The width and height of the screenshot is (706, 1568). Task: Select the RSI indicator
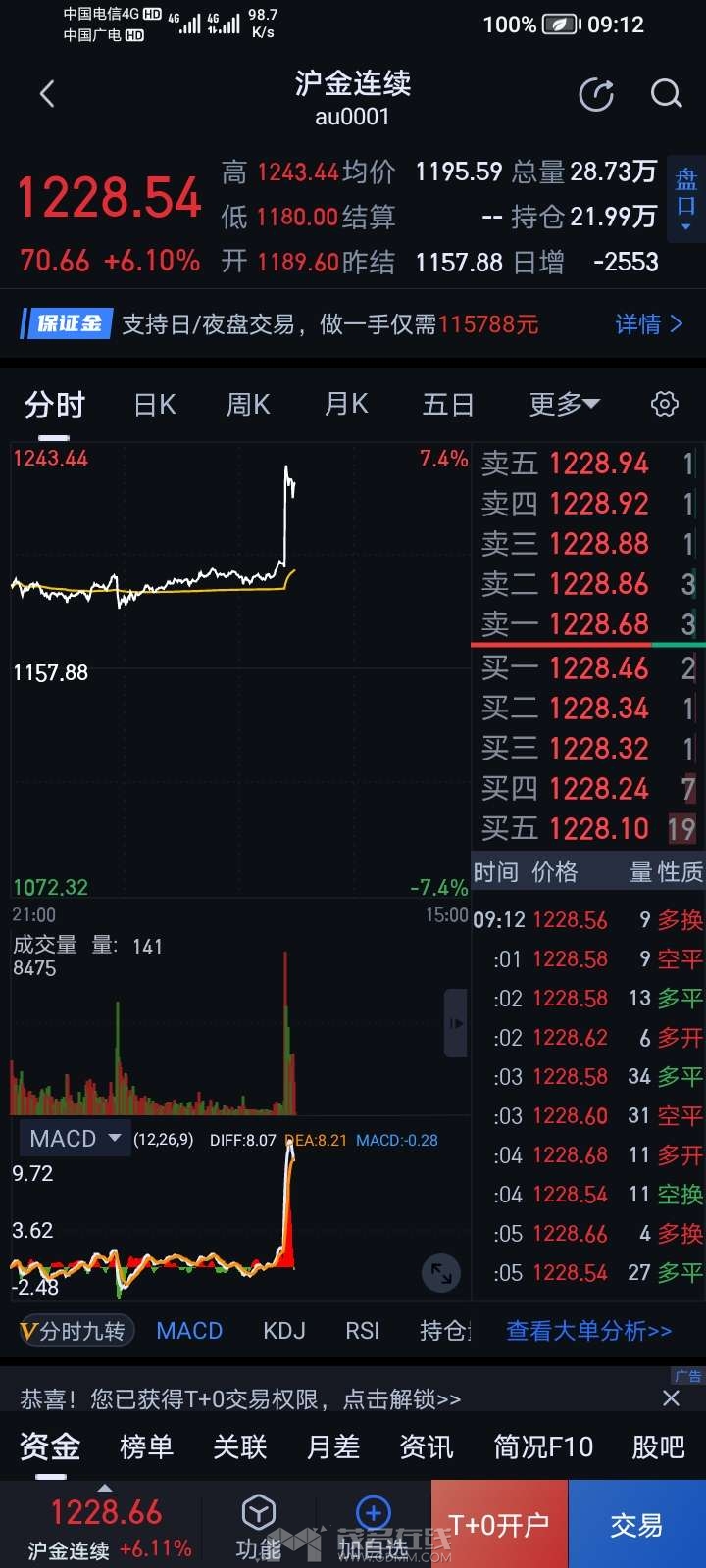click(362, 1331)
